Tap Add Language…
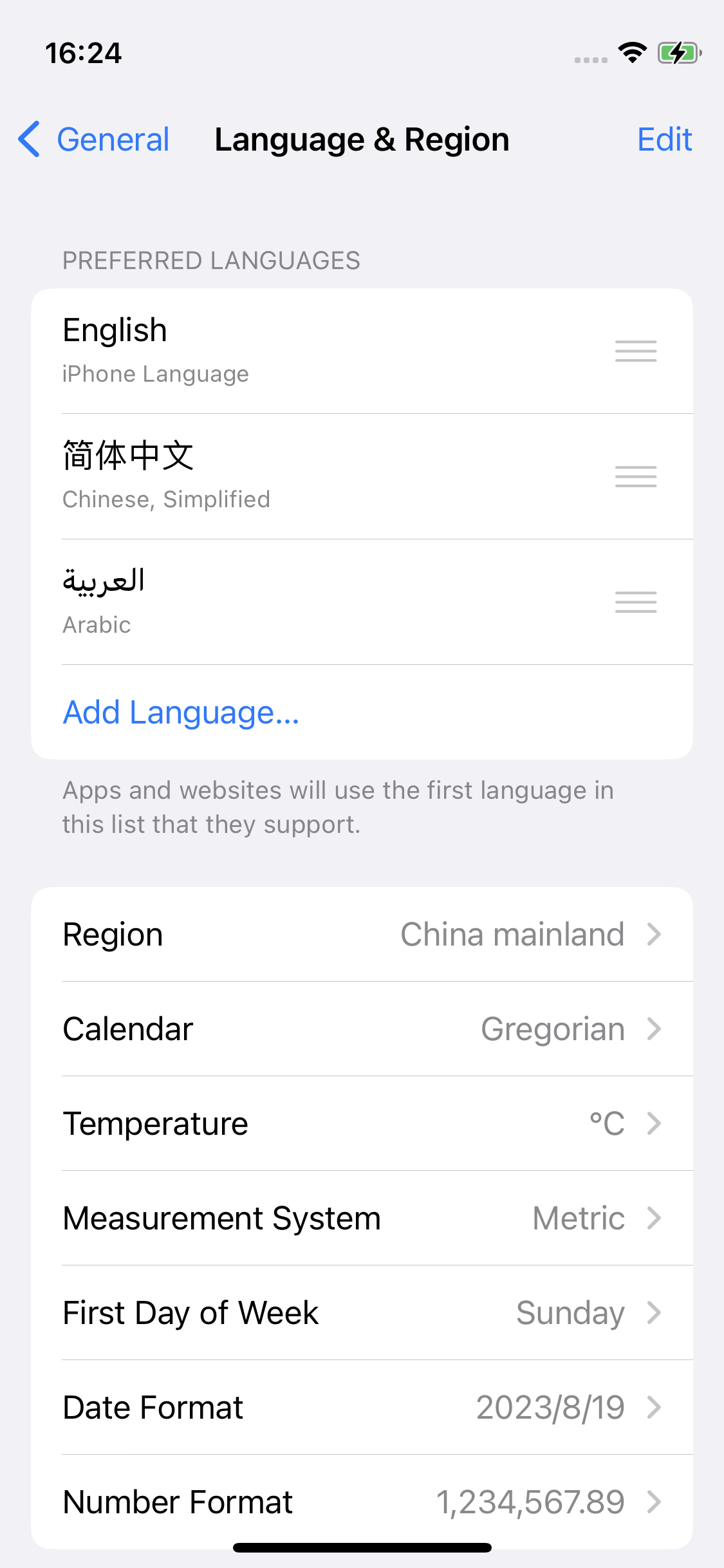724x1568 pixels. tap(181, 713)
